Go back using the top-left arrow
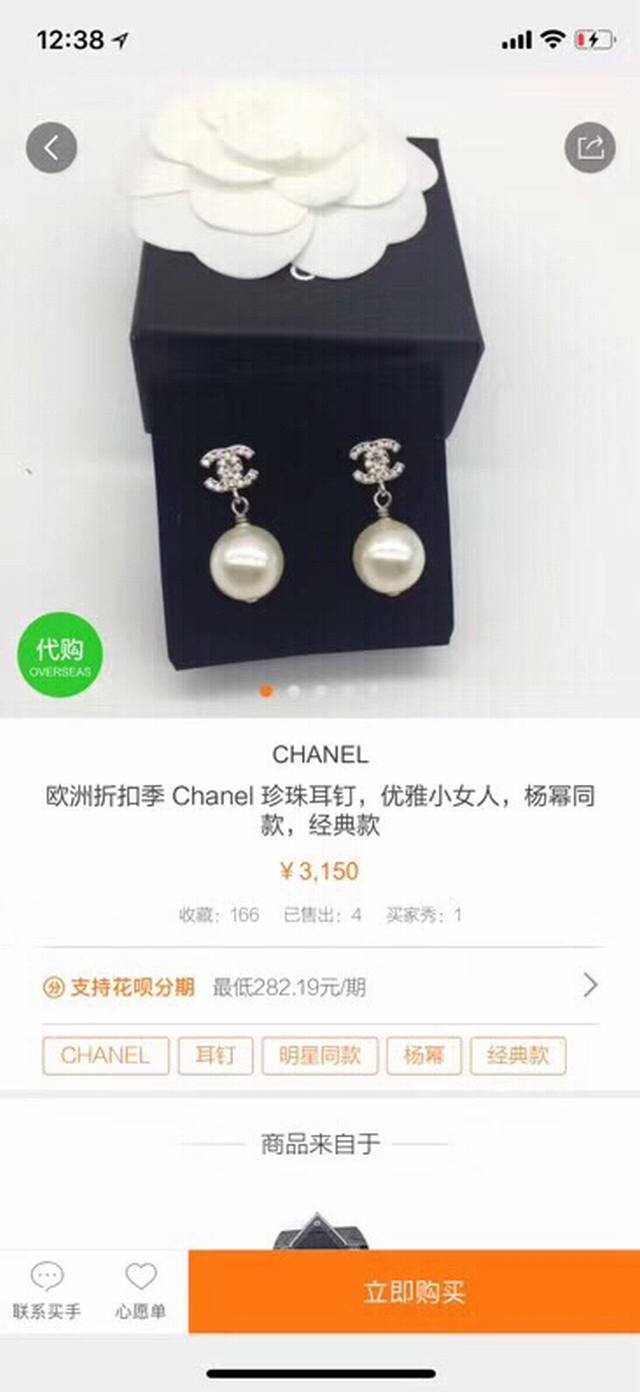 click(x=51, y=148)
